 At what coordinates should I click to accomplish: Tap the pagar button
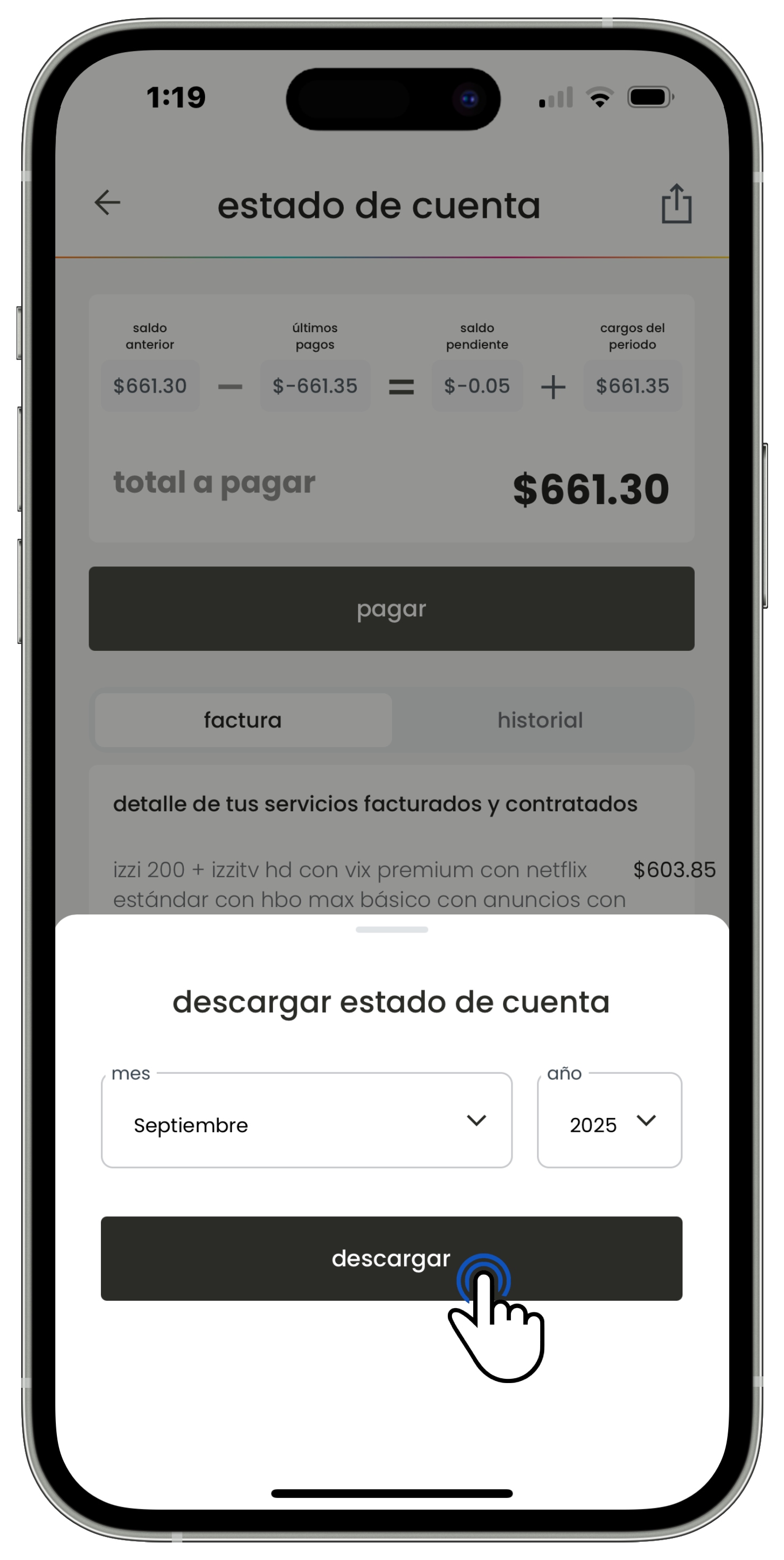point(391,608)
